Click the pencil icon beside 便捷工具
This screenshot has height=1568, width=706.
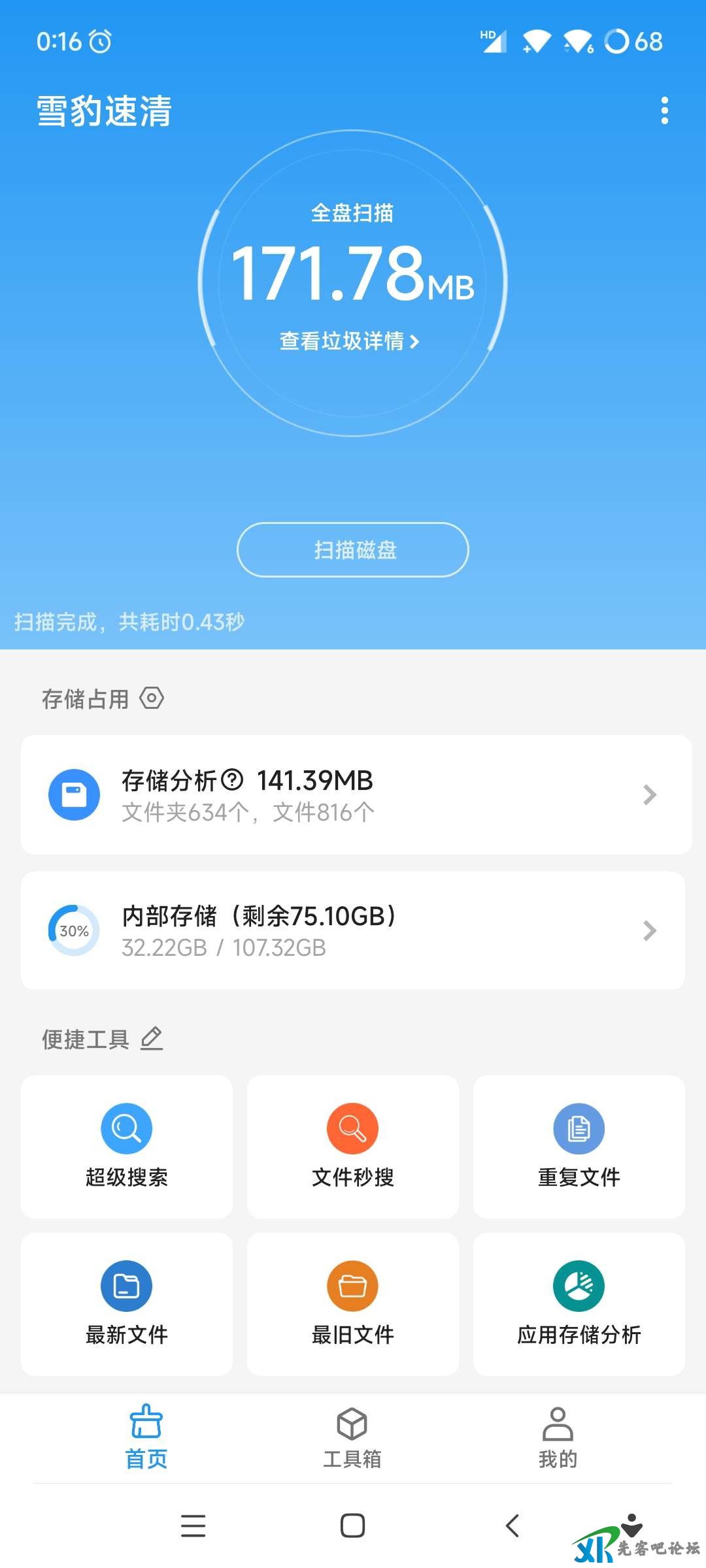[x=152, y=1037]
